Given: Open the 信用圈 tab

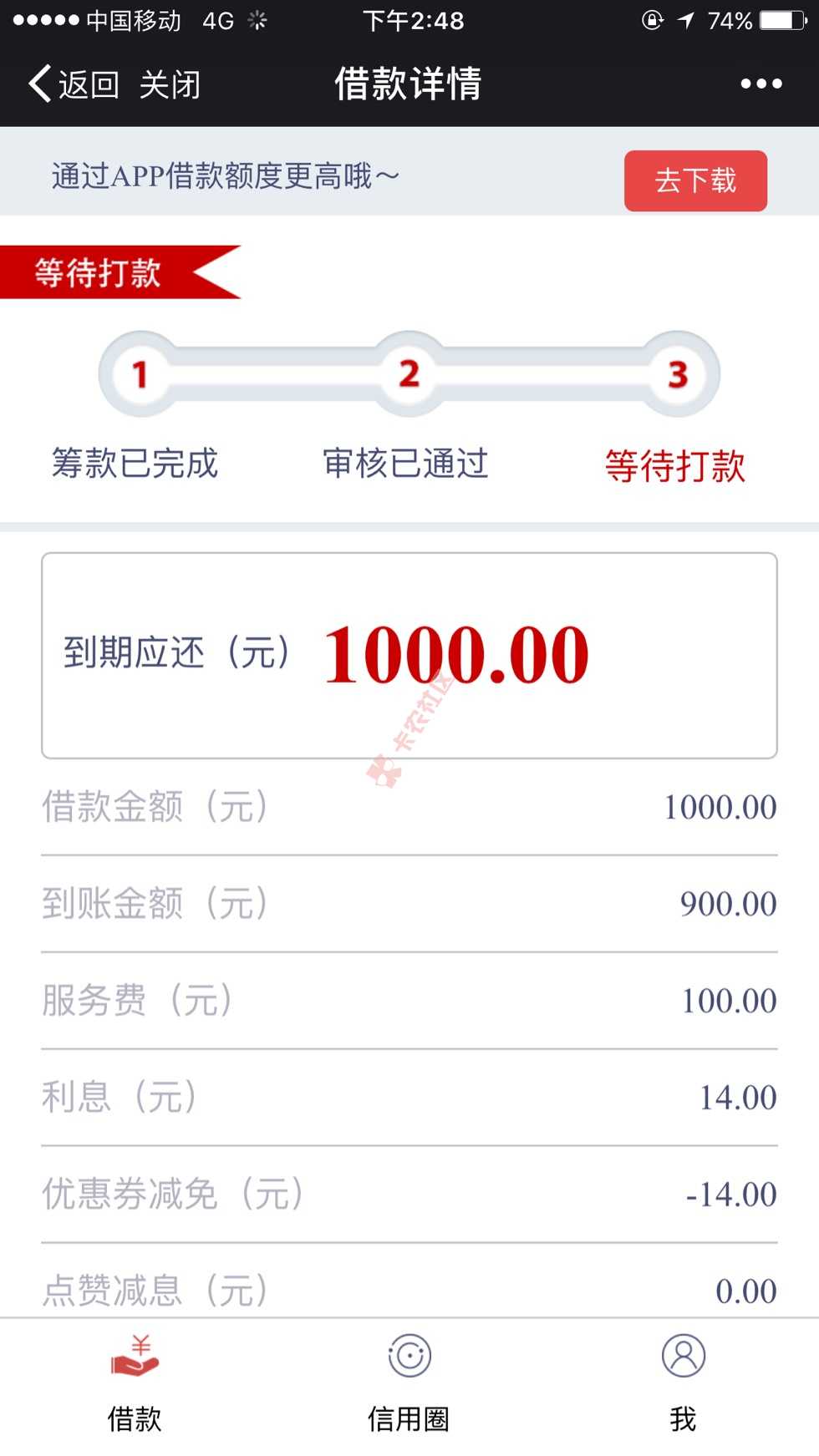Looking at the screenshot, I should pyautogui.click(x=409, y=1382).
